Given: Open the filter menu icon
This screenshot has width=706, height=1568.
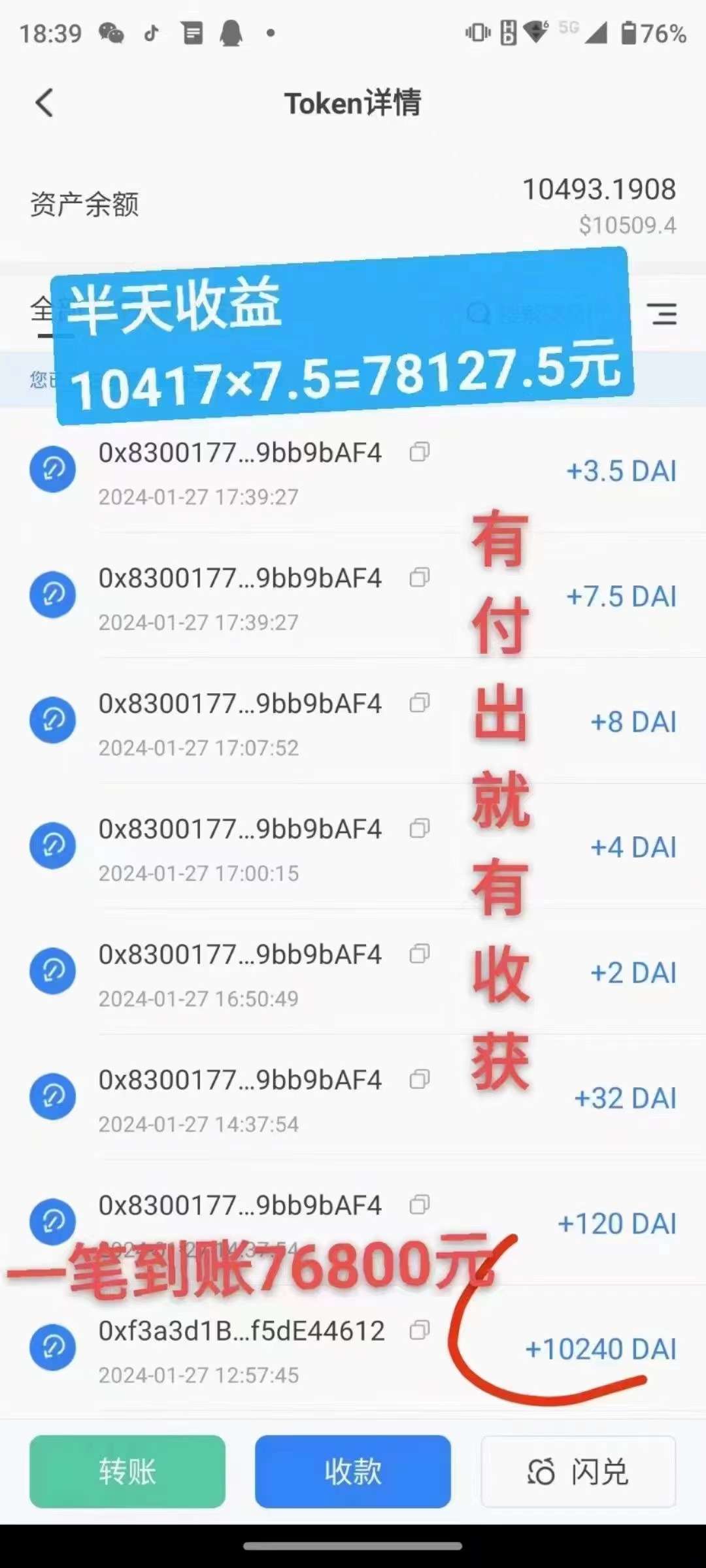Looking at the screenshot, I should [662, 314].
